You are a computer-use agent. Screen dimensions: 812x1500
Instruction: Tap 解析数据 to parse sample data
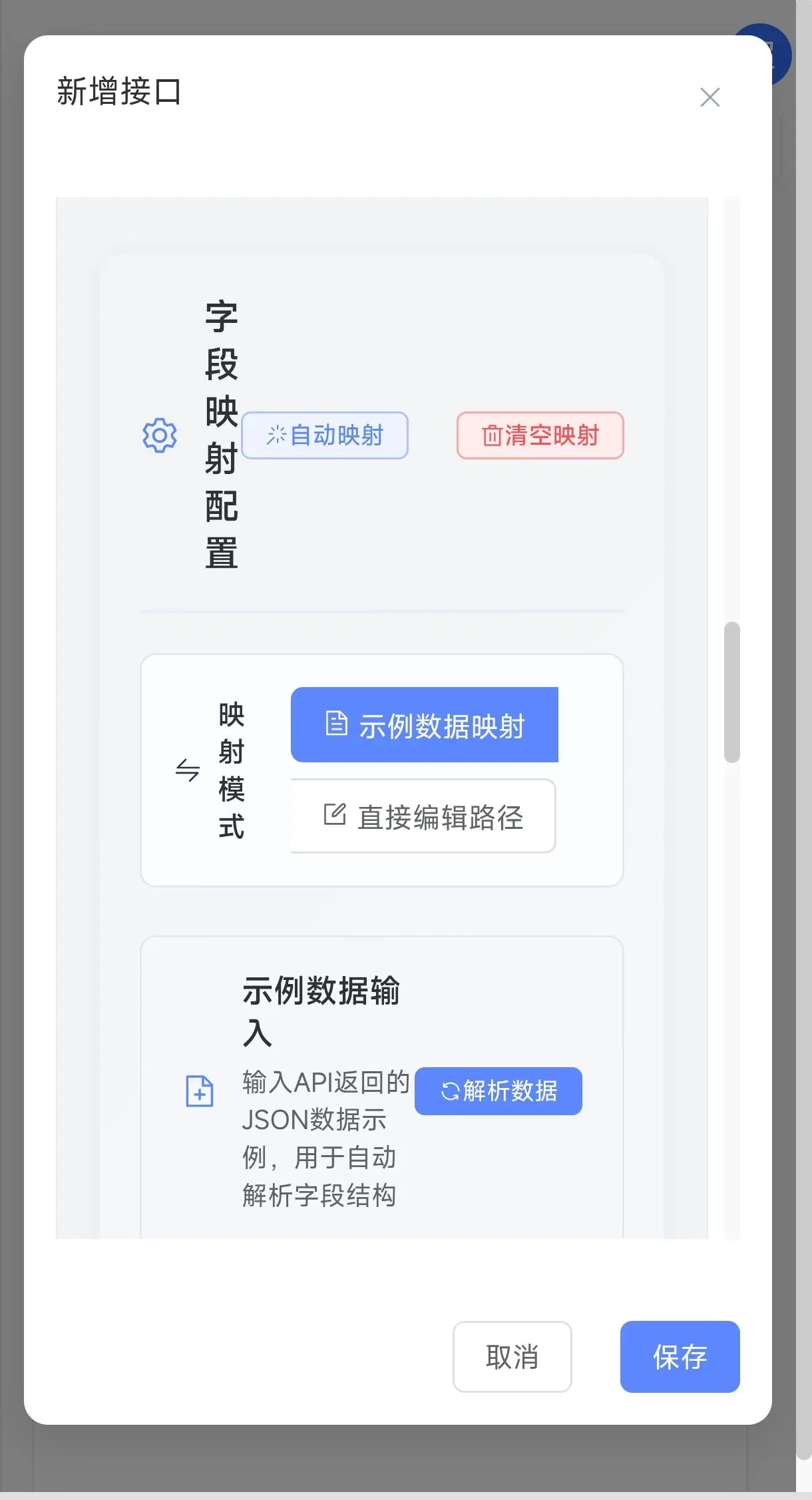point(498,1091)
